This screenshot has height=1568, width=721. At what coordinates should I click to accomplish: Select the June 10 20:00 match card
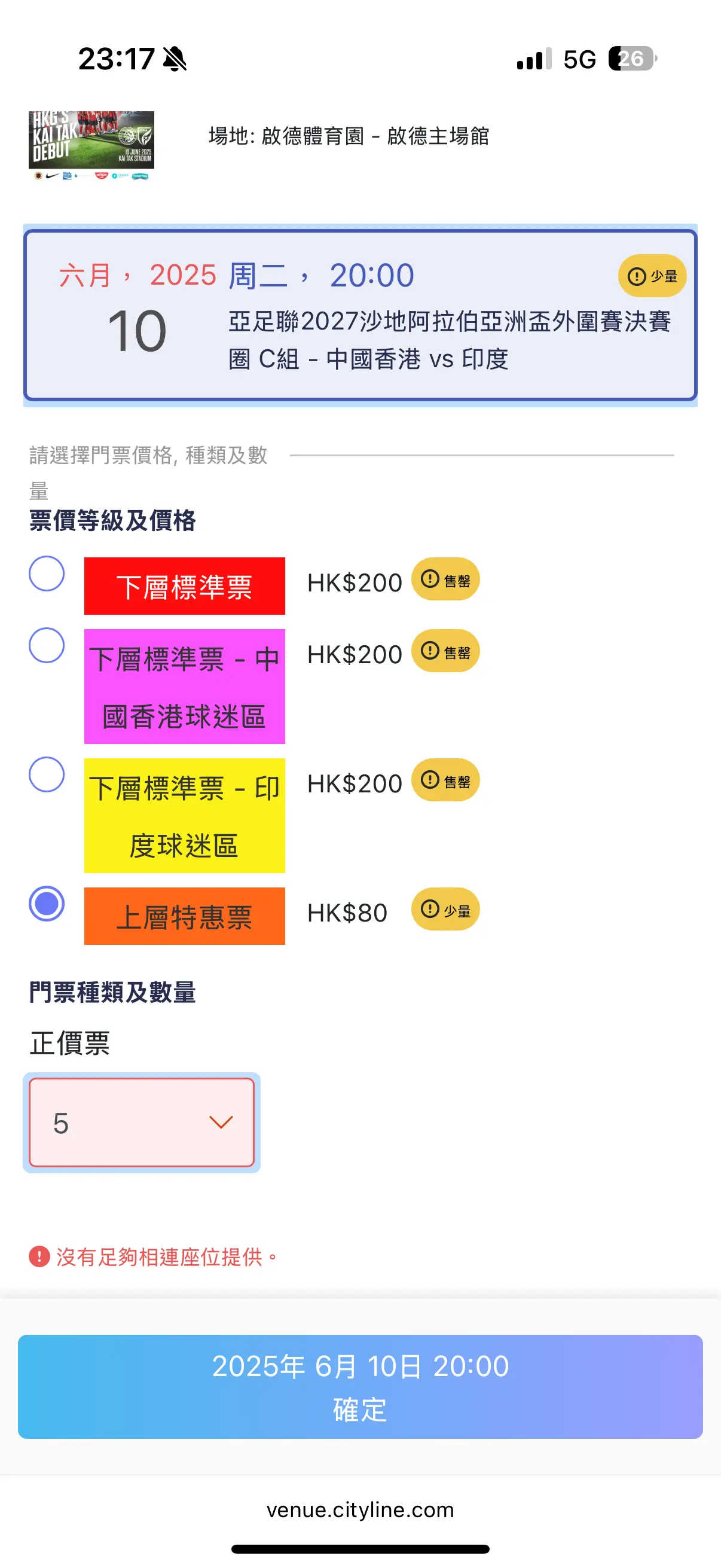click(360, 315)
